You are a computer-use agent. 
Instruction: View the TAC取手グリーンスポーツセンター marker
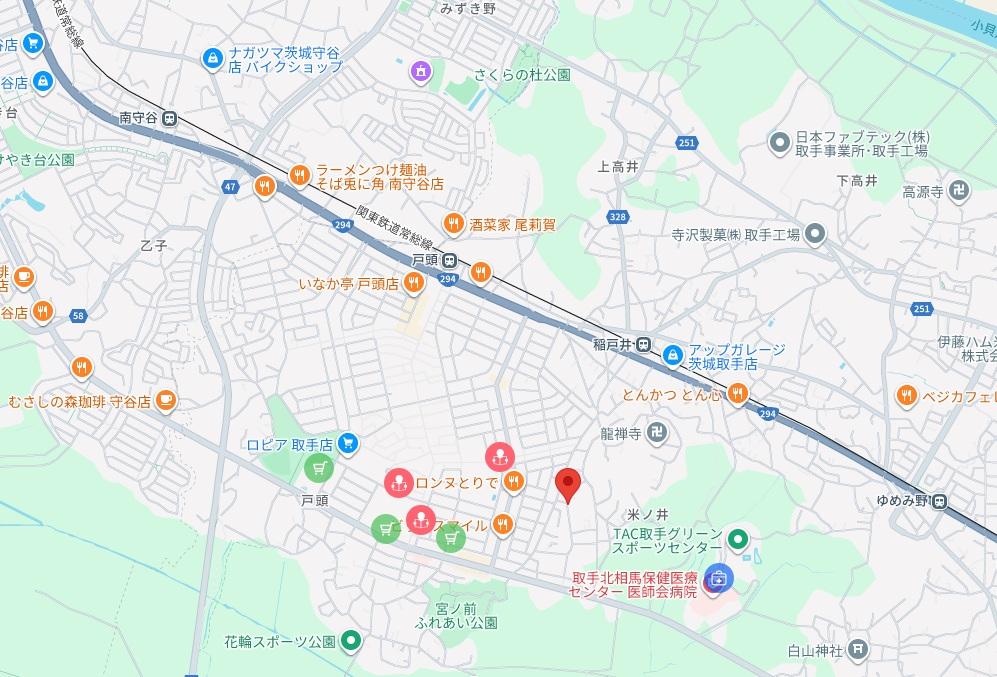(738, 541)
